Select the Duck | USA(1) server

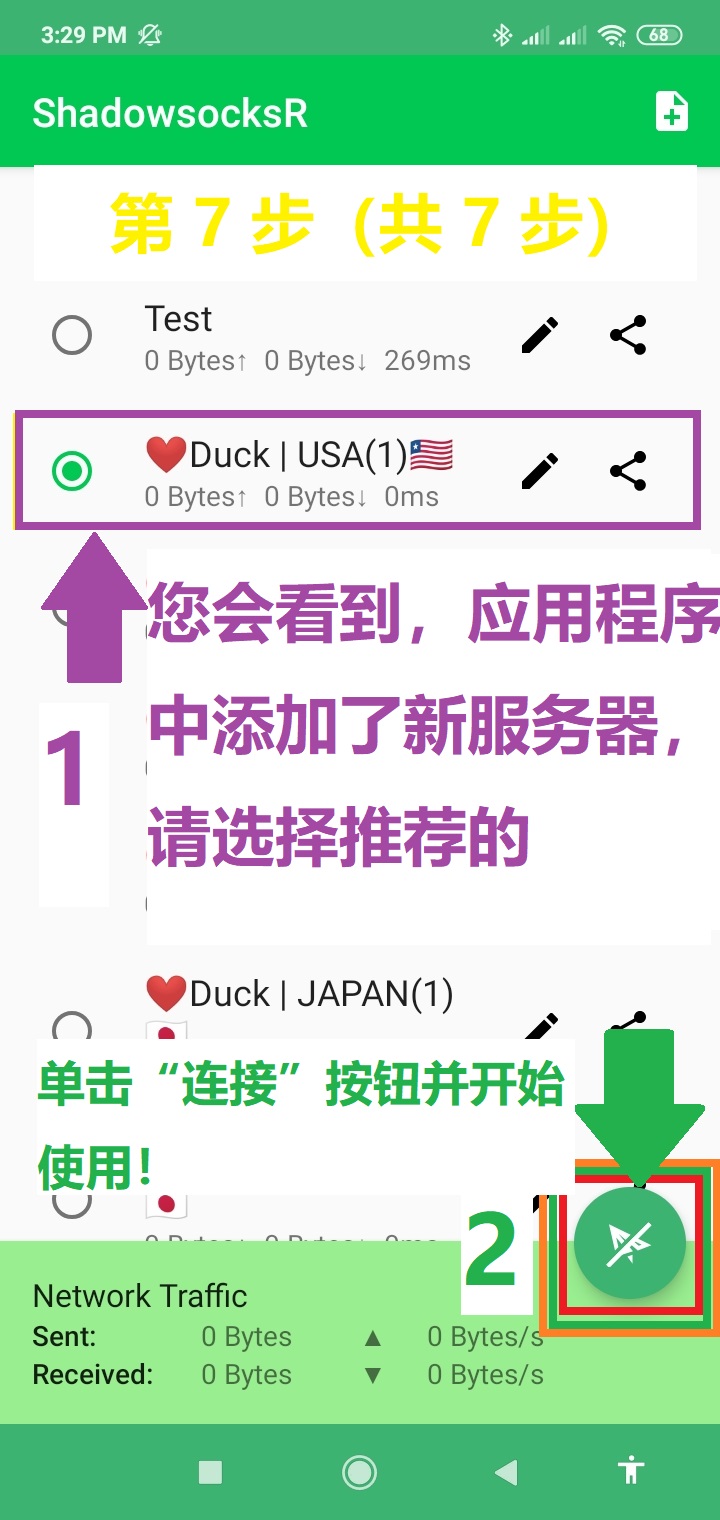tap(72, 470)
